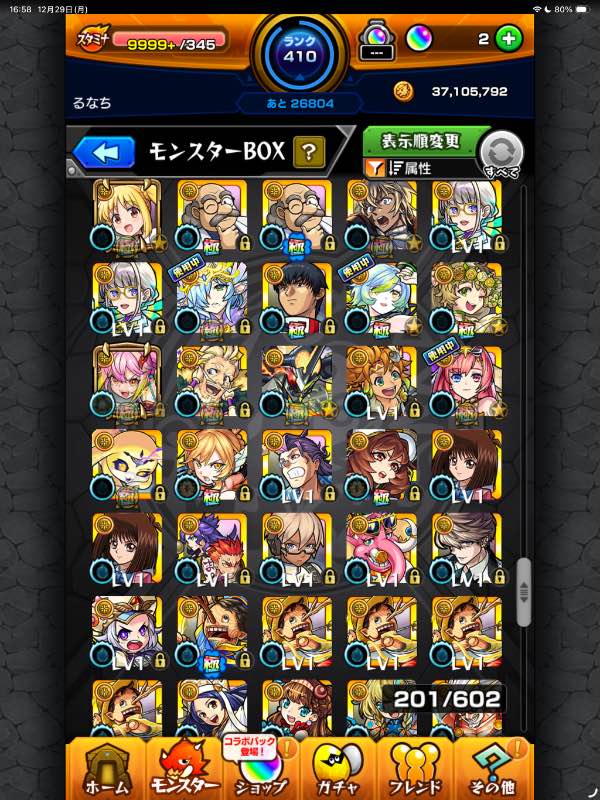Open the purple-haired grimacing man monster
Screen dimensions: 600x800
coord(296,463)
